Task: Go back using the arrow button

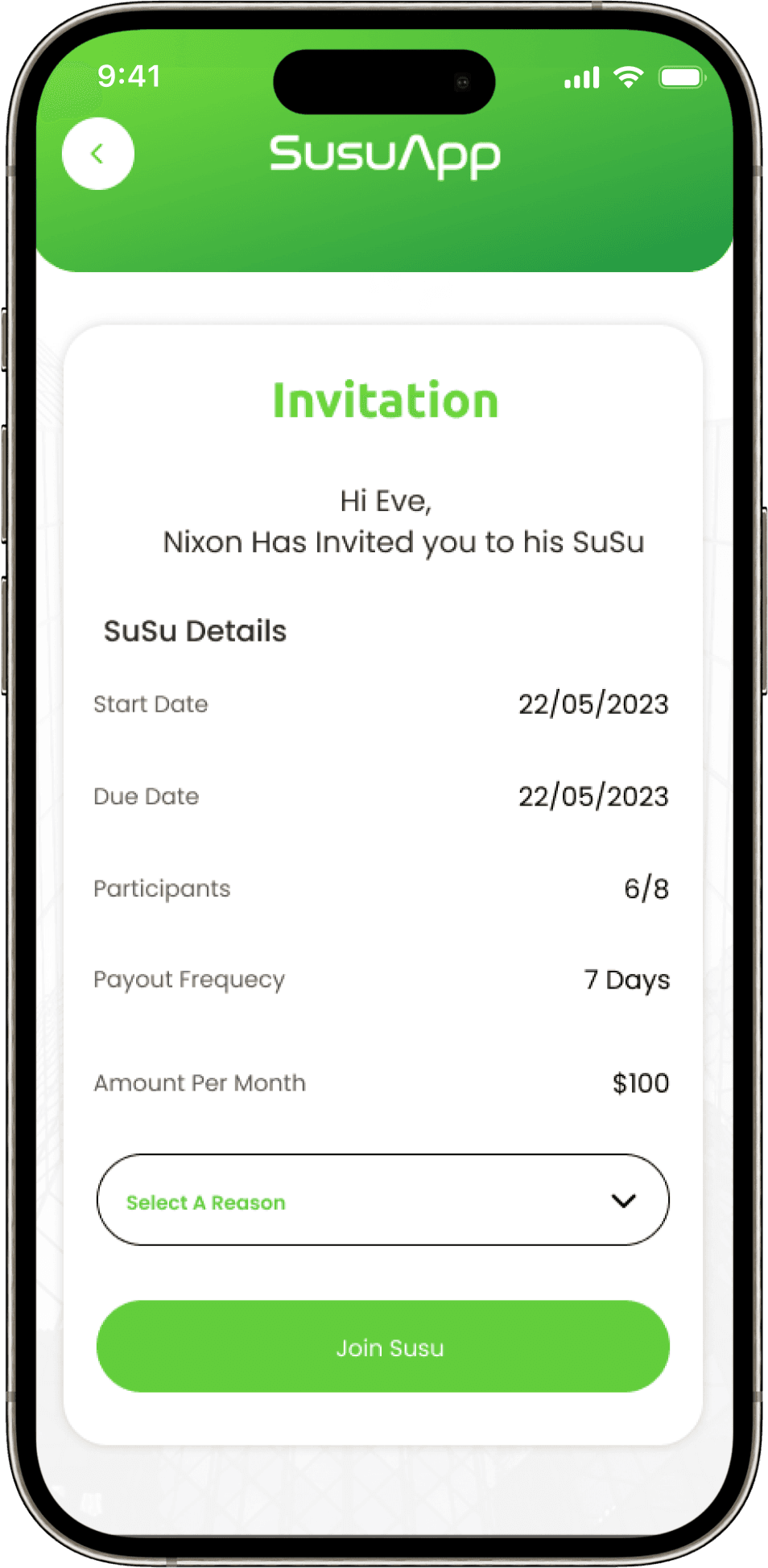Action: click(97, 154)
